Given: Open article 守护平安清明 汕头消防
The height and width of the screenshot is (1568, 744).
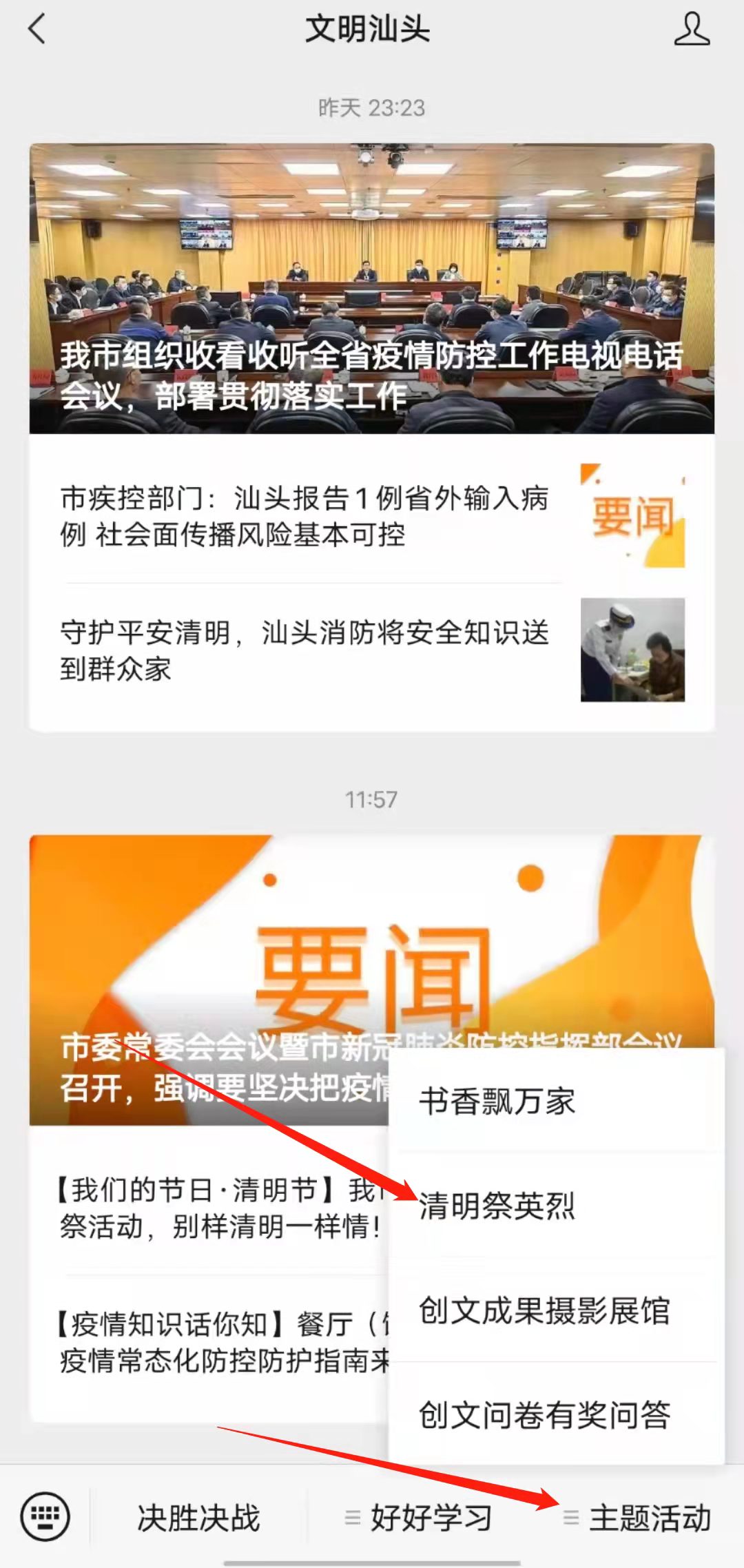Looking at the screenshot, I should coord(303,650).
